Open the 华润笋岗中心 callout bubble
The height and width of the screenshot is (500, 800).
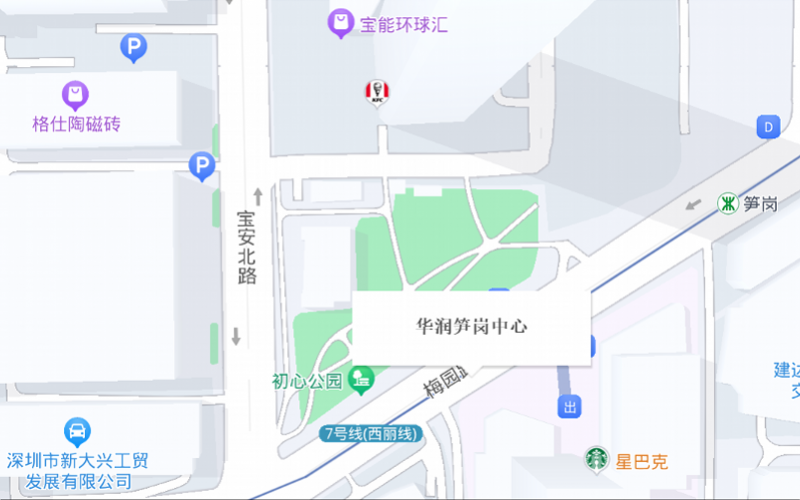tap(471, 327)
